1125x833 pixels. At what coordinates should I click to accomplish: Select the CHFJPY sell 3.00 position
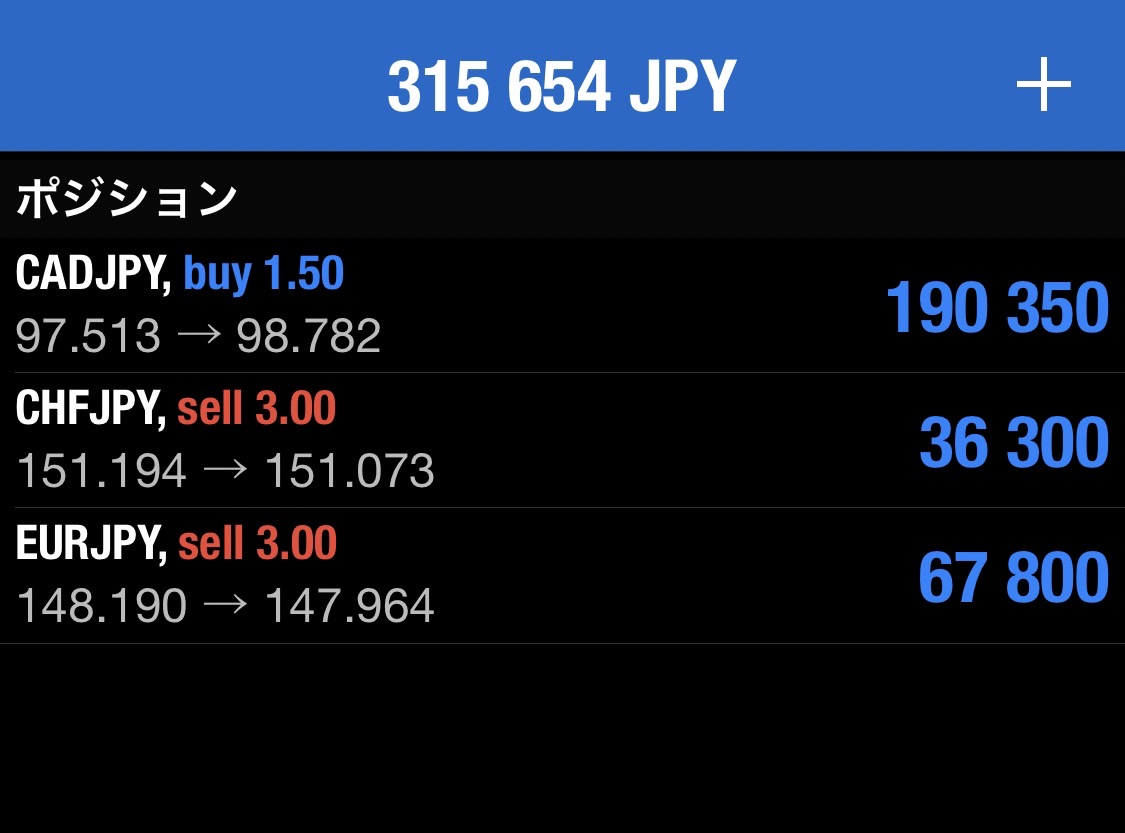tap(562, 441)
